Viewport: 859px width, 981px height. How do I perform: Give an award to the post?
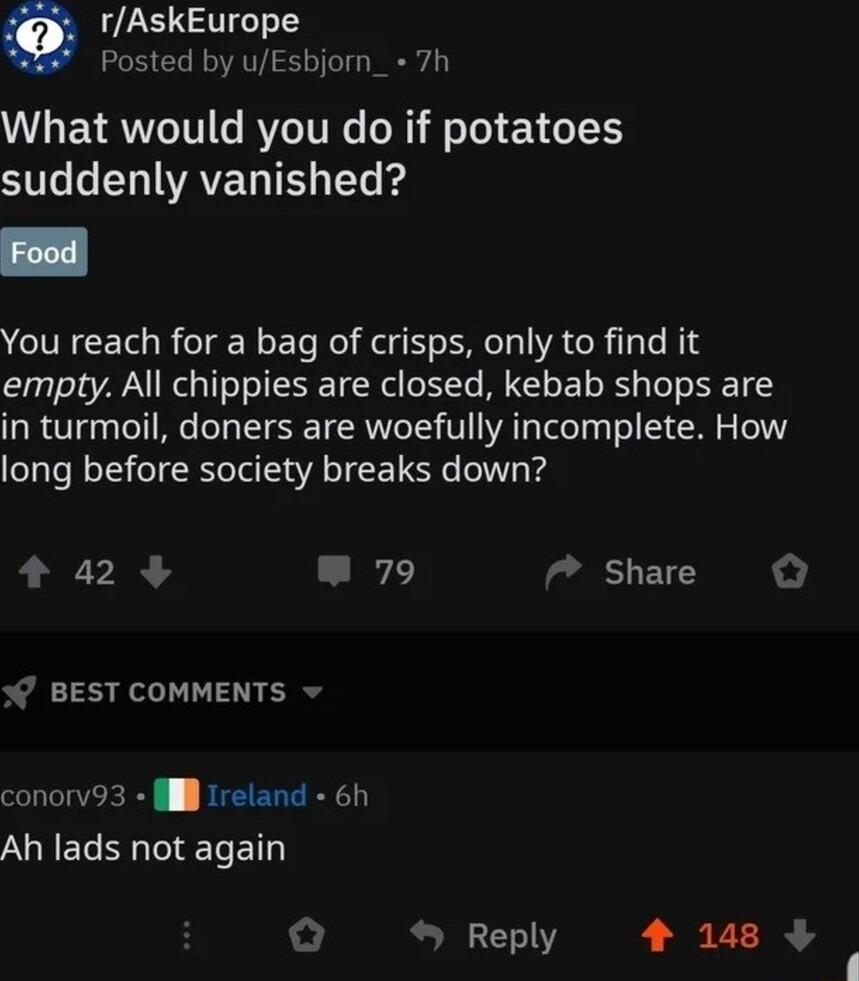coord(789,571)
